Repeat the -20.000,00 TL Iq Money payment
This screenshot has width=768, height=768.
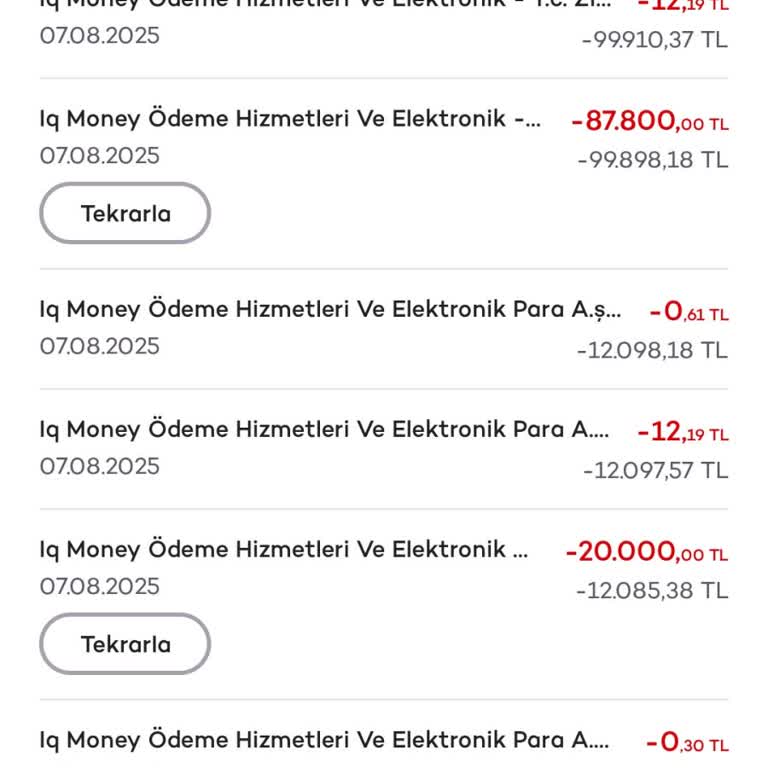tap(125, 644)
